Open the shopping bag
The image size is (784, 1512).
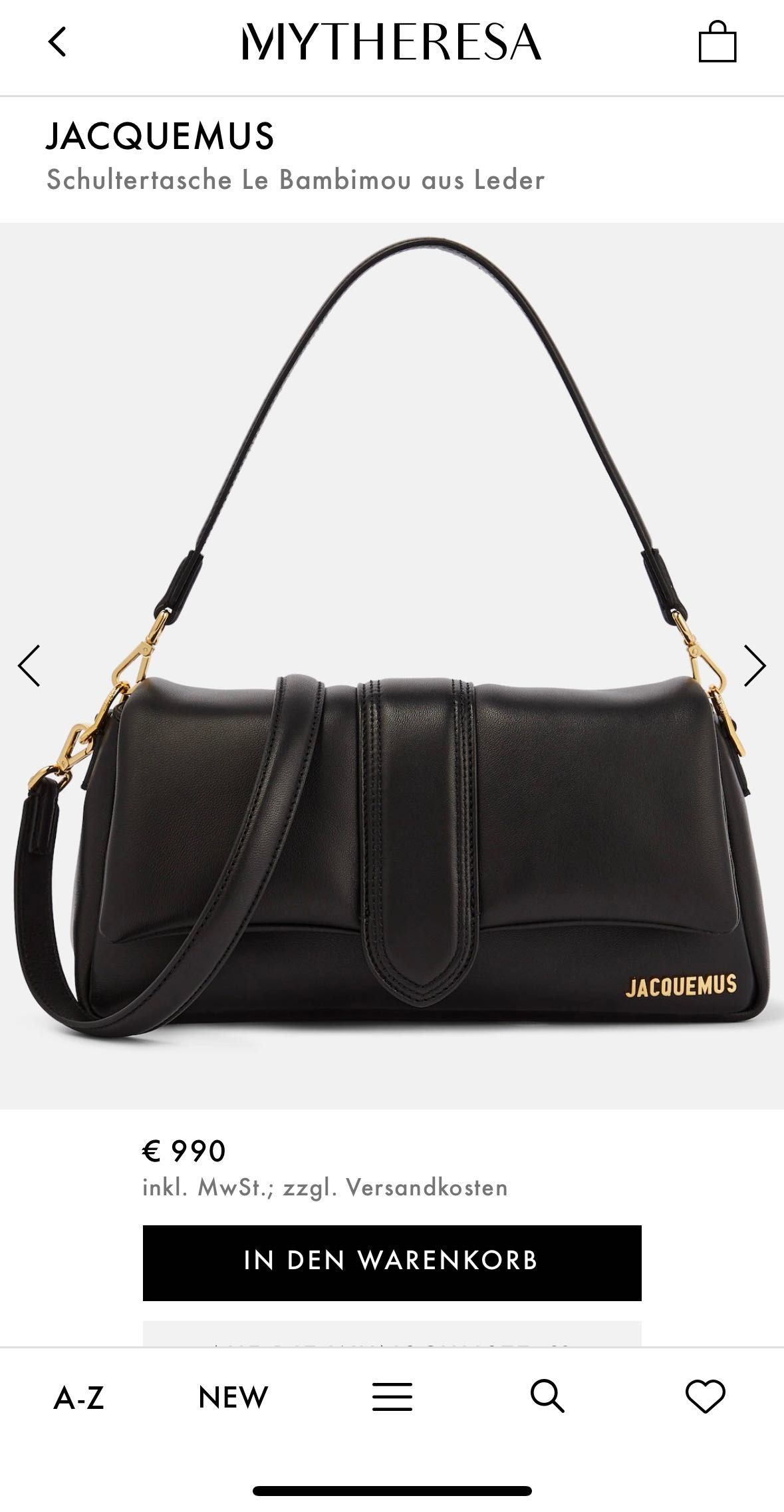click(717, 42)
